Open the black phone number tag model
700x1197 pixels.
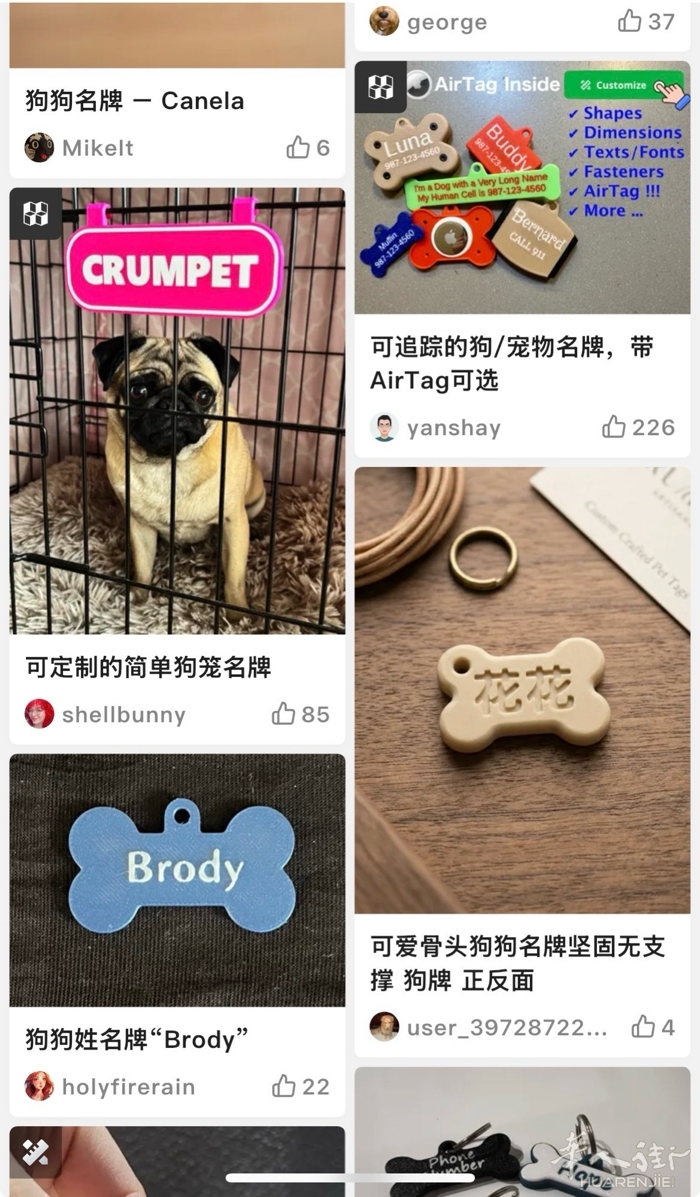pyautogui.click(x=522, y=1135)
